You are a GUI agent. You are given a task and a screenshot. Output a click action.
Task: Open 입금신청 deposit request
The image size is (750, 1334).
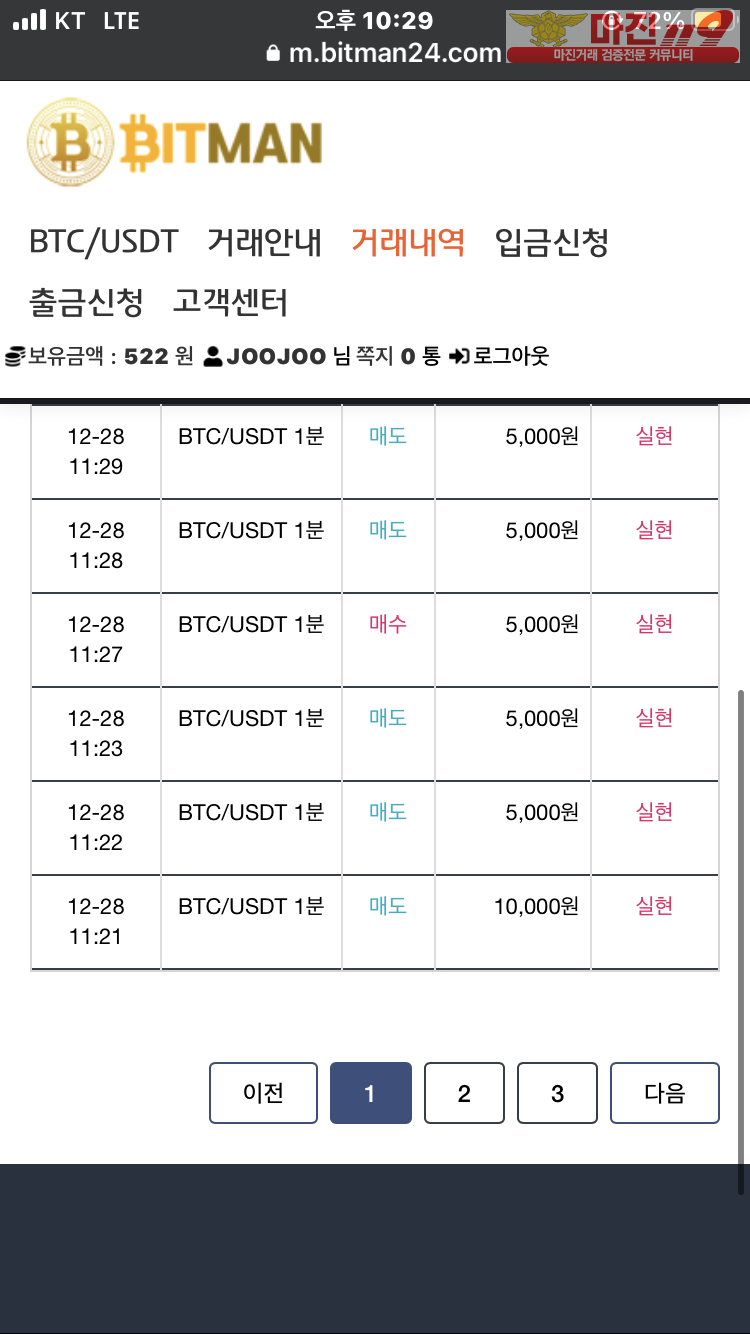pyautogui.click(x=552, y=242)
